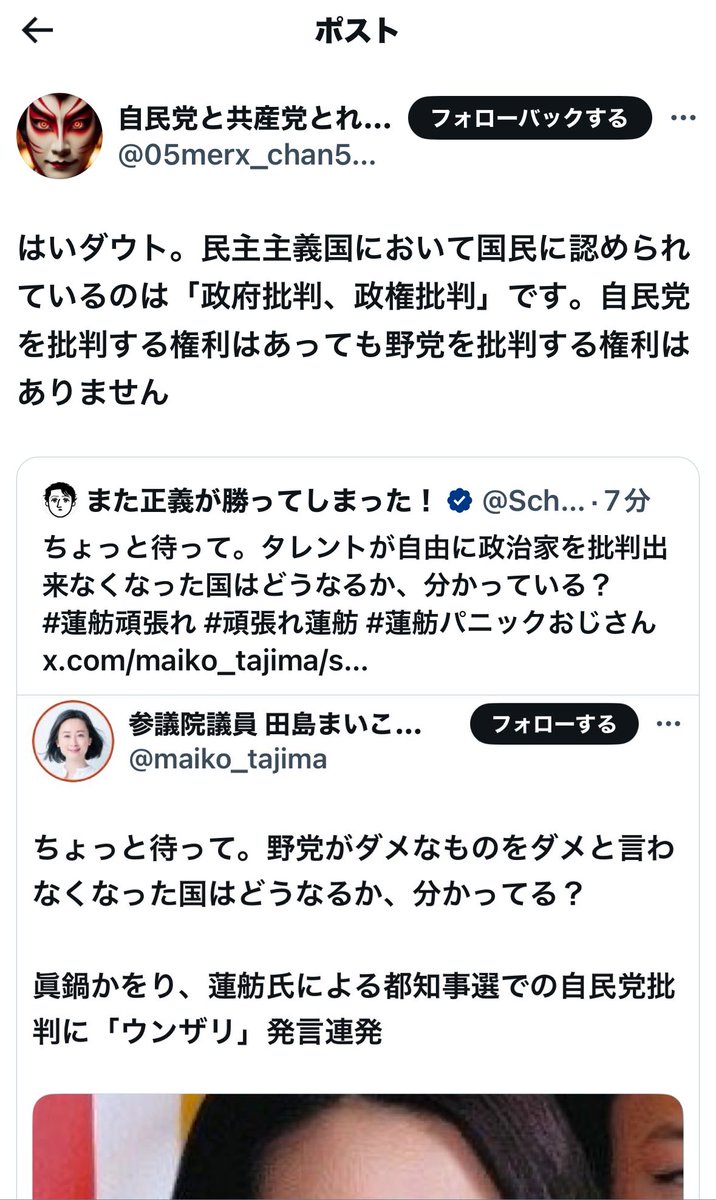Open the @maiko_tajima account handle
Viewport: 716px width, 1200px height.
228,759
